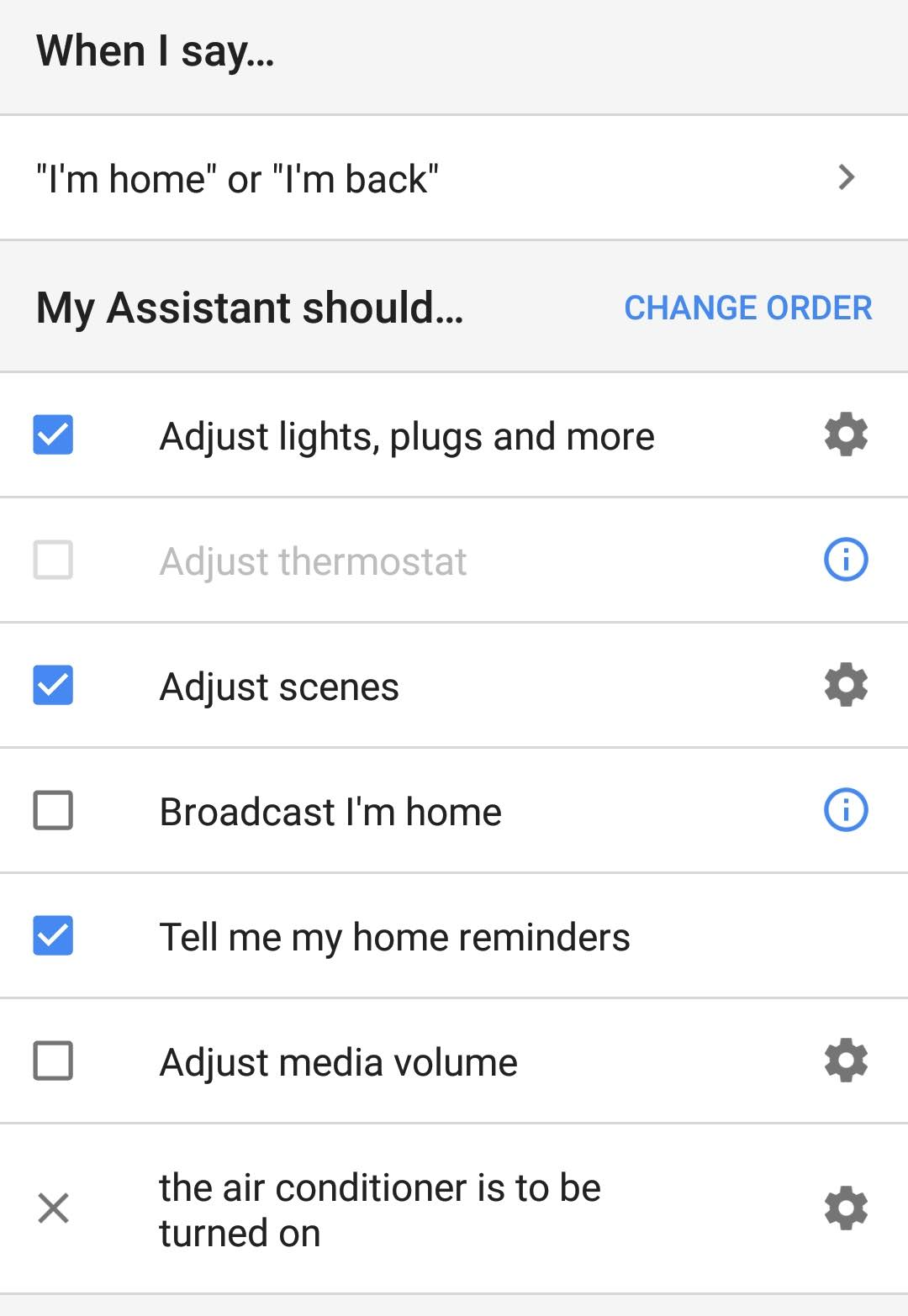
Task: Open settings for the air conditioner action
Action: coord(846,1208)
